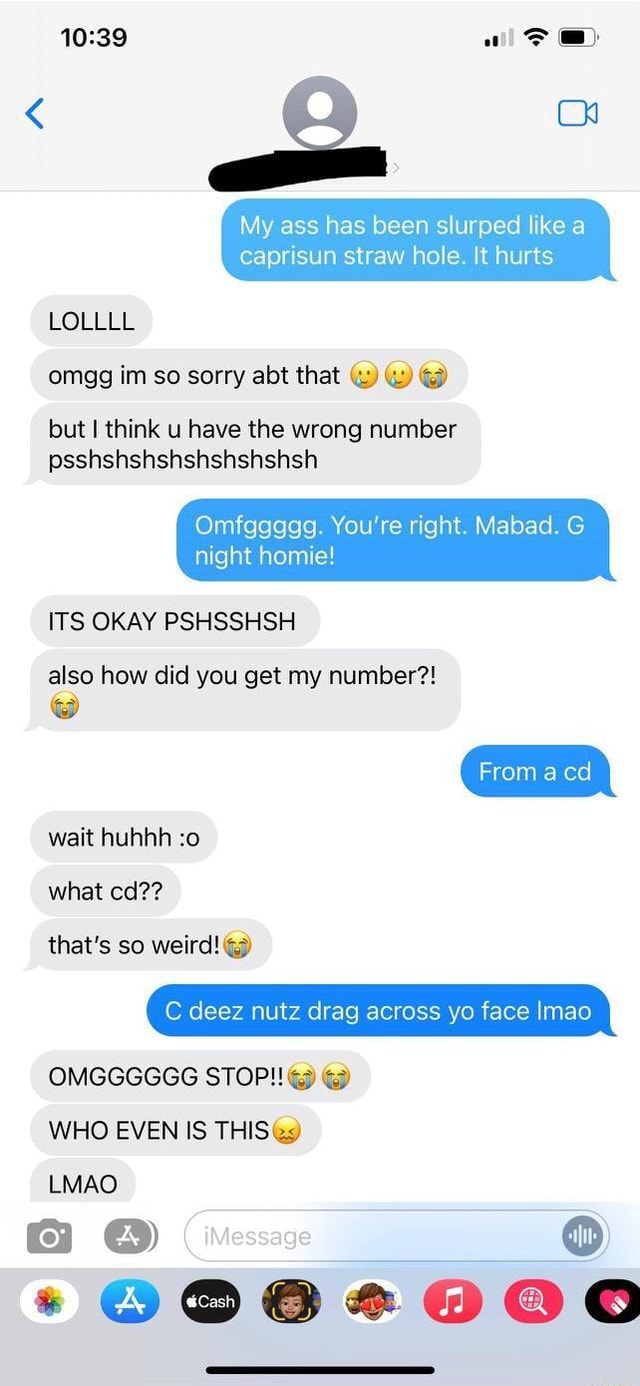Record an audio message
The width and height of the screenshot is (640, 1386).
pyautogui.click(x=583, y=1237)
